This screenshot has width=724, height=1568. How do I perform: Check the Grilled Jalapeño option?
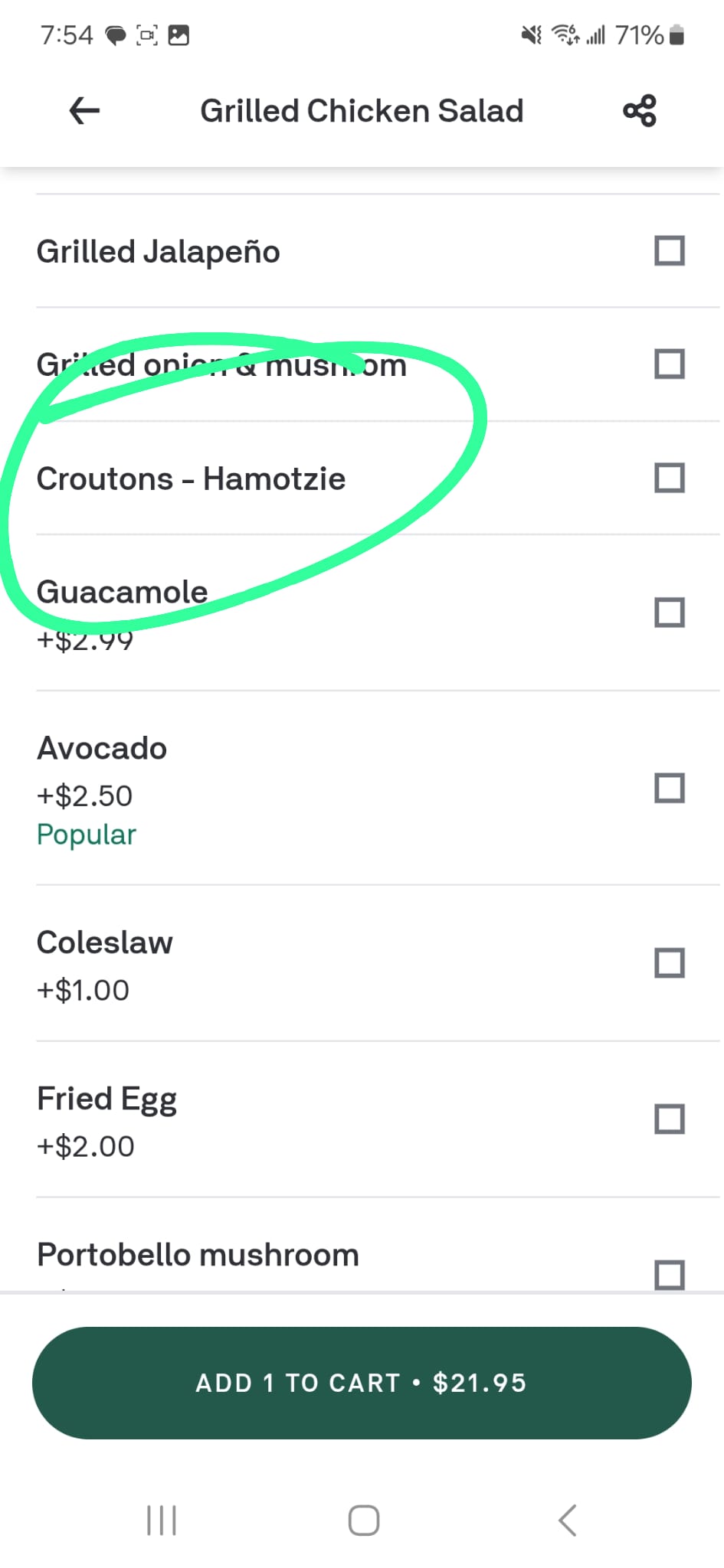(670, 250)
